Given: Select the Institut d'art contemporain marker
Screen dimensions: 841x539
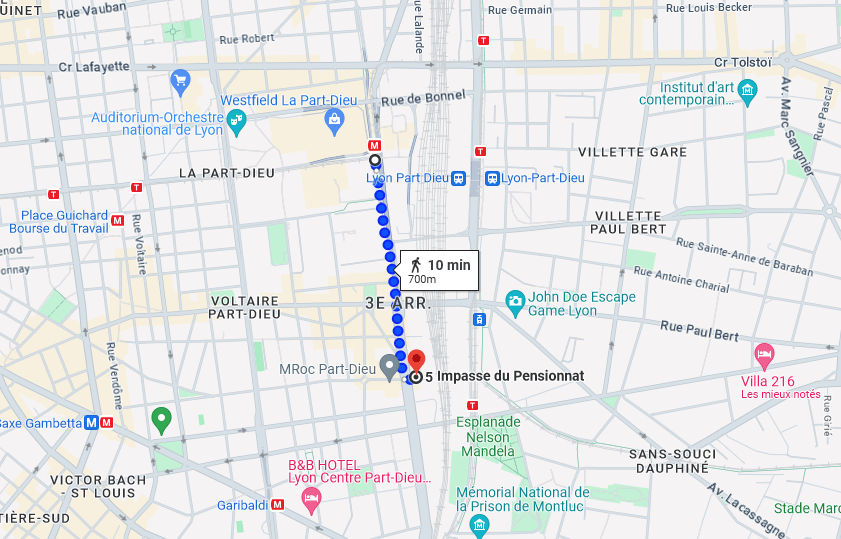Looking at the screenshot, I should (747, 93).
